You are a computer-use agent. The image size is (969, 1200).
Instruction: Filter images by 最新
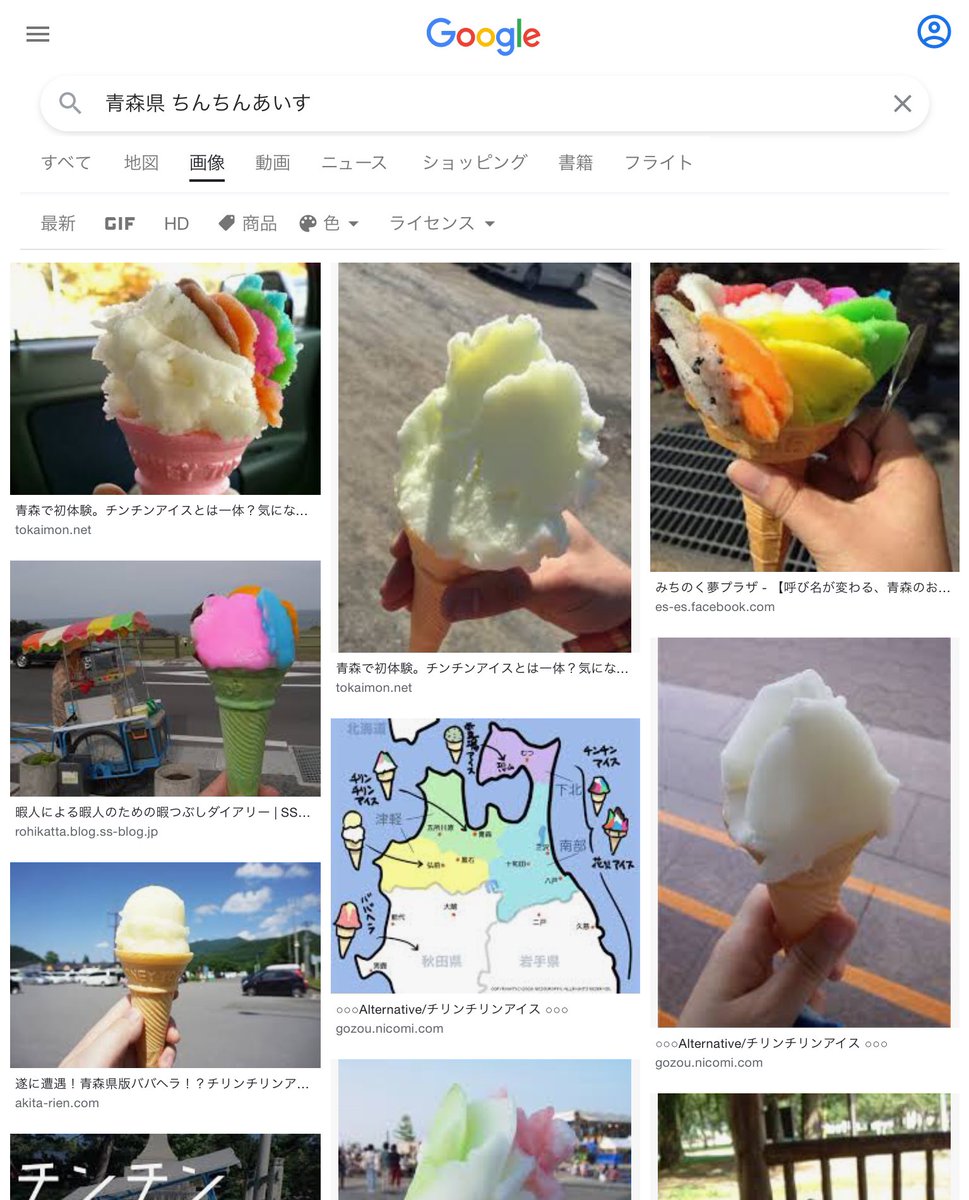(58, 223)
